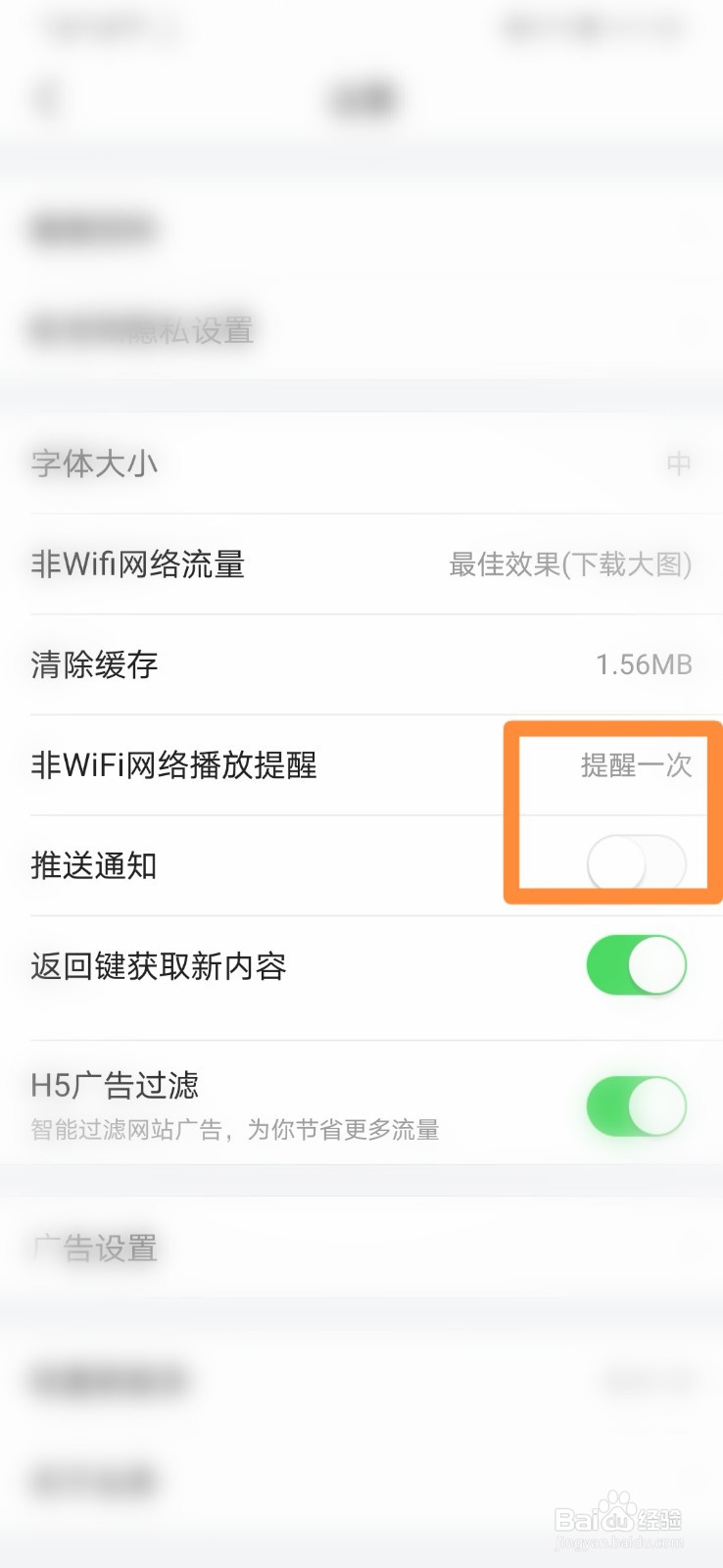Open the 广告设置 ad settings section
The image size is (723, 1568).
pos(95,1248)
